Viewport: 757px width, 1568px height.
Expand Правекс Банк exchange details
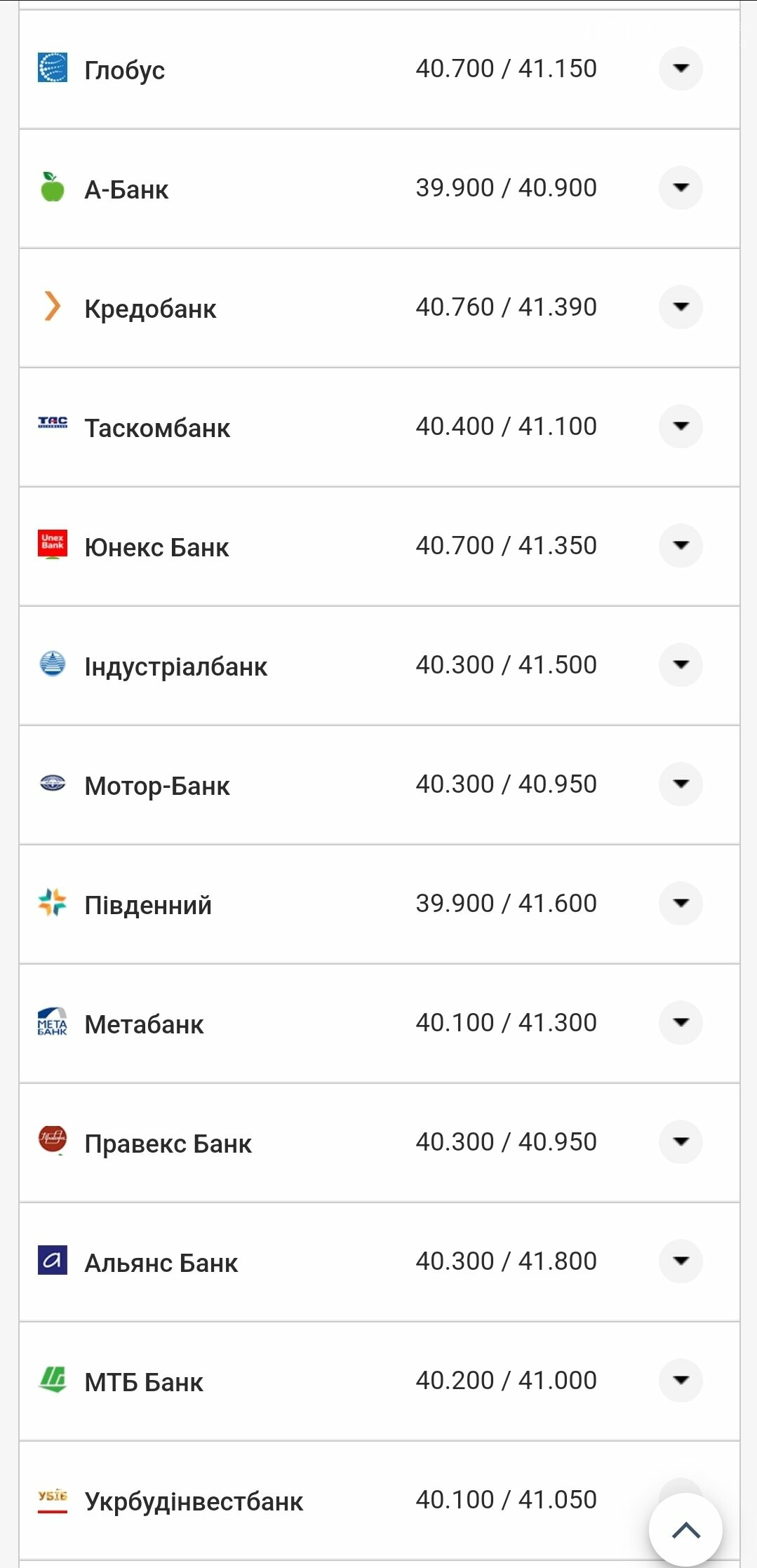tap(681, 1142)
